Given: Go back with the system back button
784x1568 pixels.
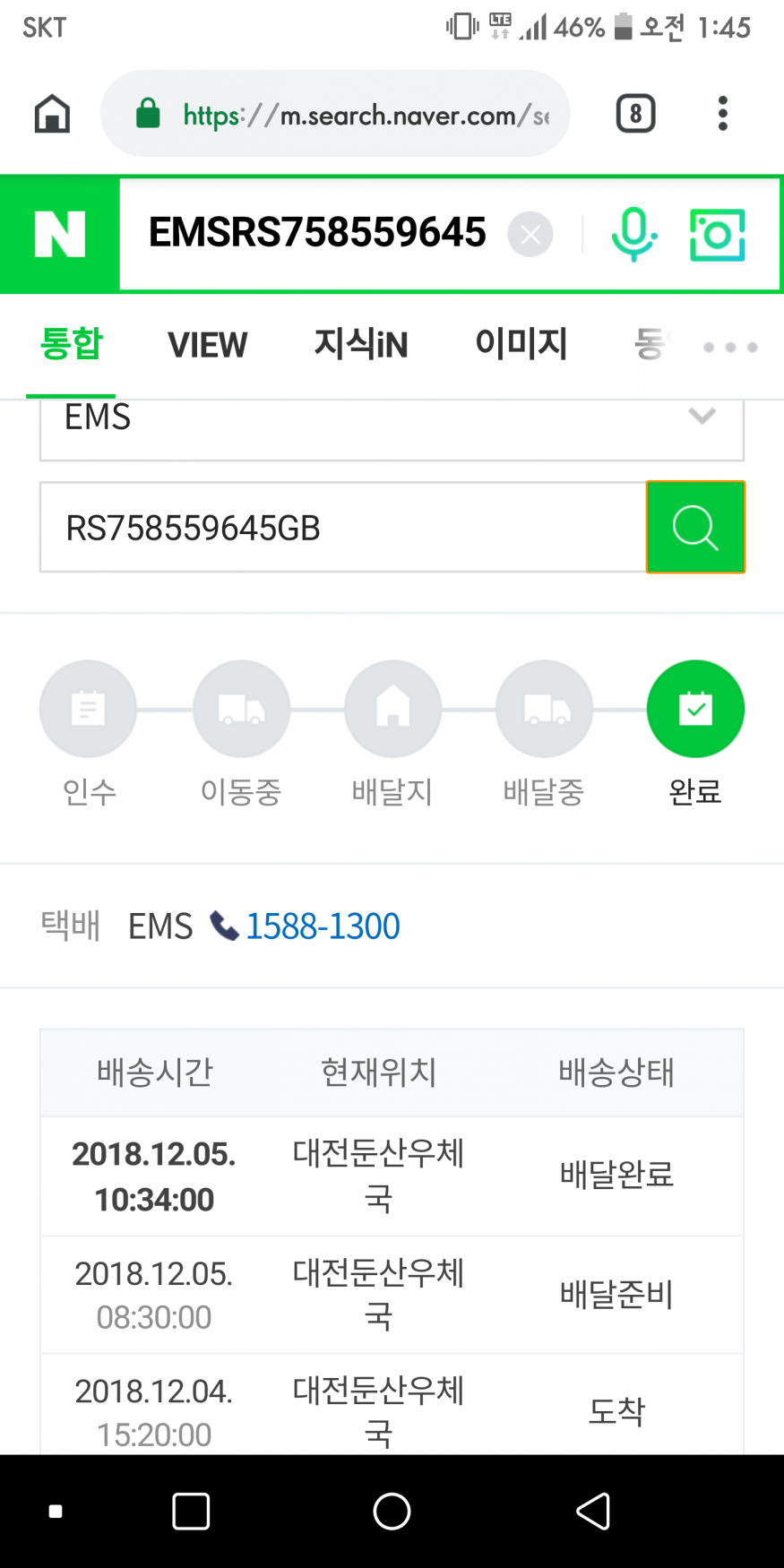Looking at the screenshot, I should coord(592,1512).
